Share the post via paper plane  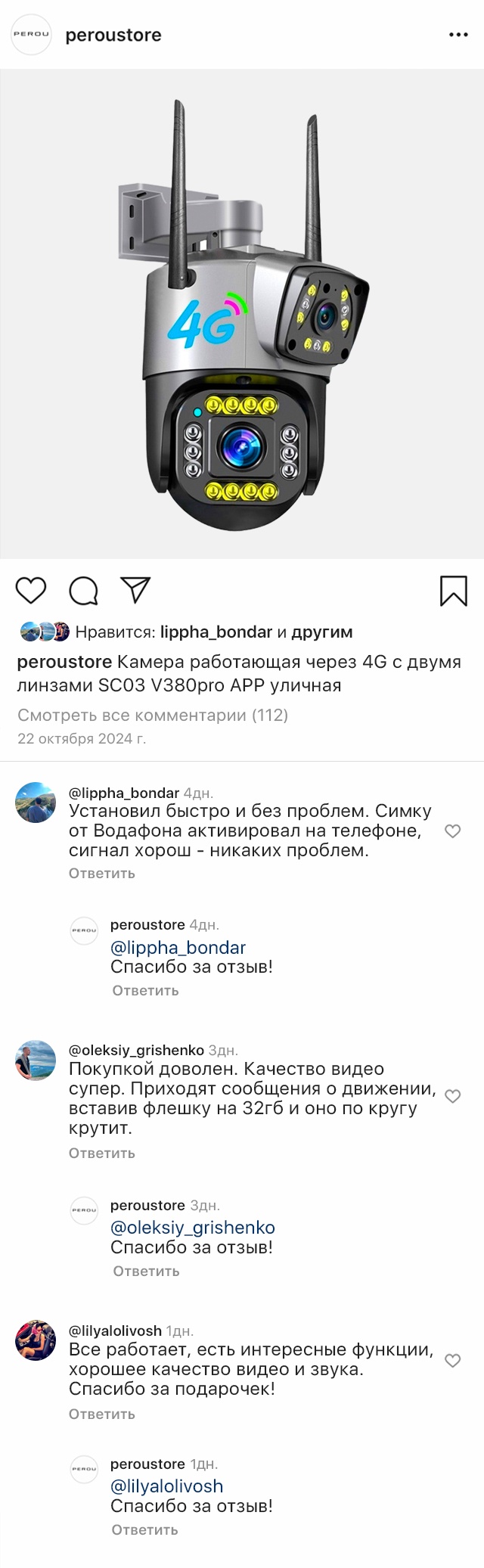pyautogui.click(x=136, y=590)
